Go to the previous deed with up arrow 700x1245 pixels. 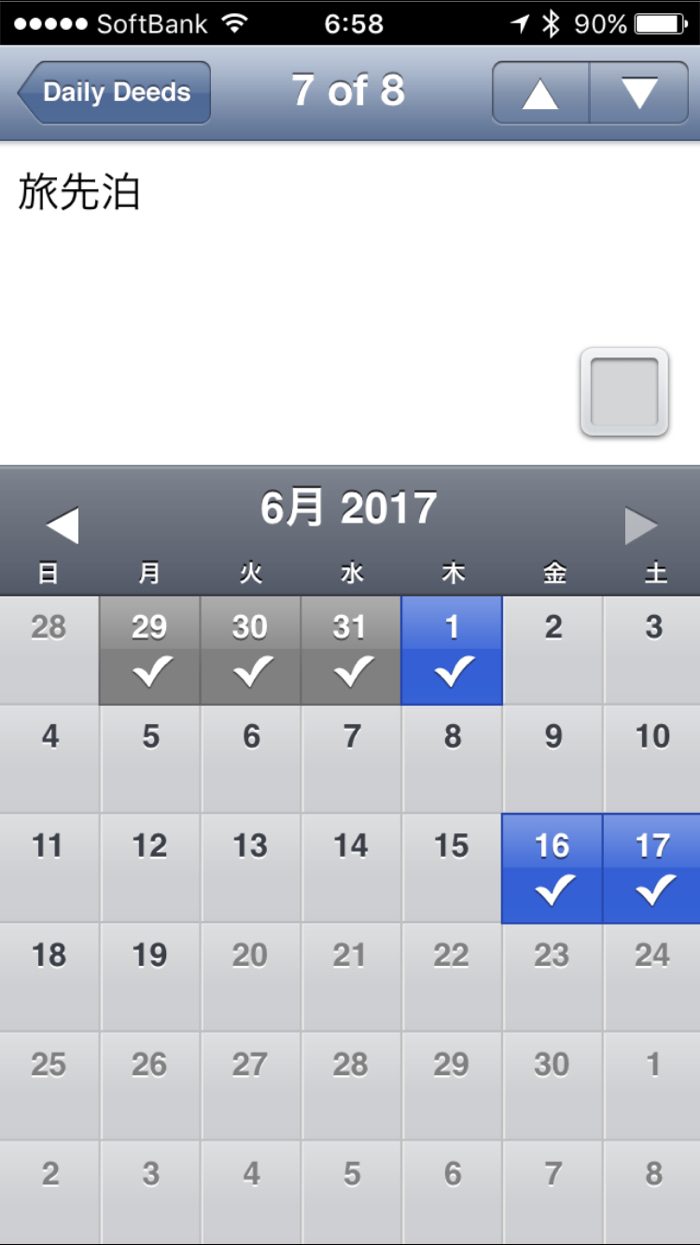(x=540, y=93)
